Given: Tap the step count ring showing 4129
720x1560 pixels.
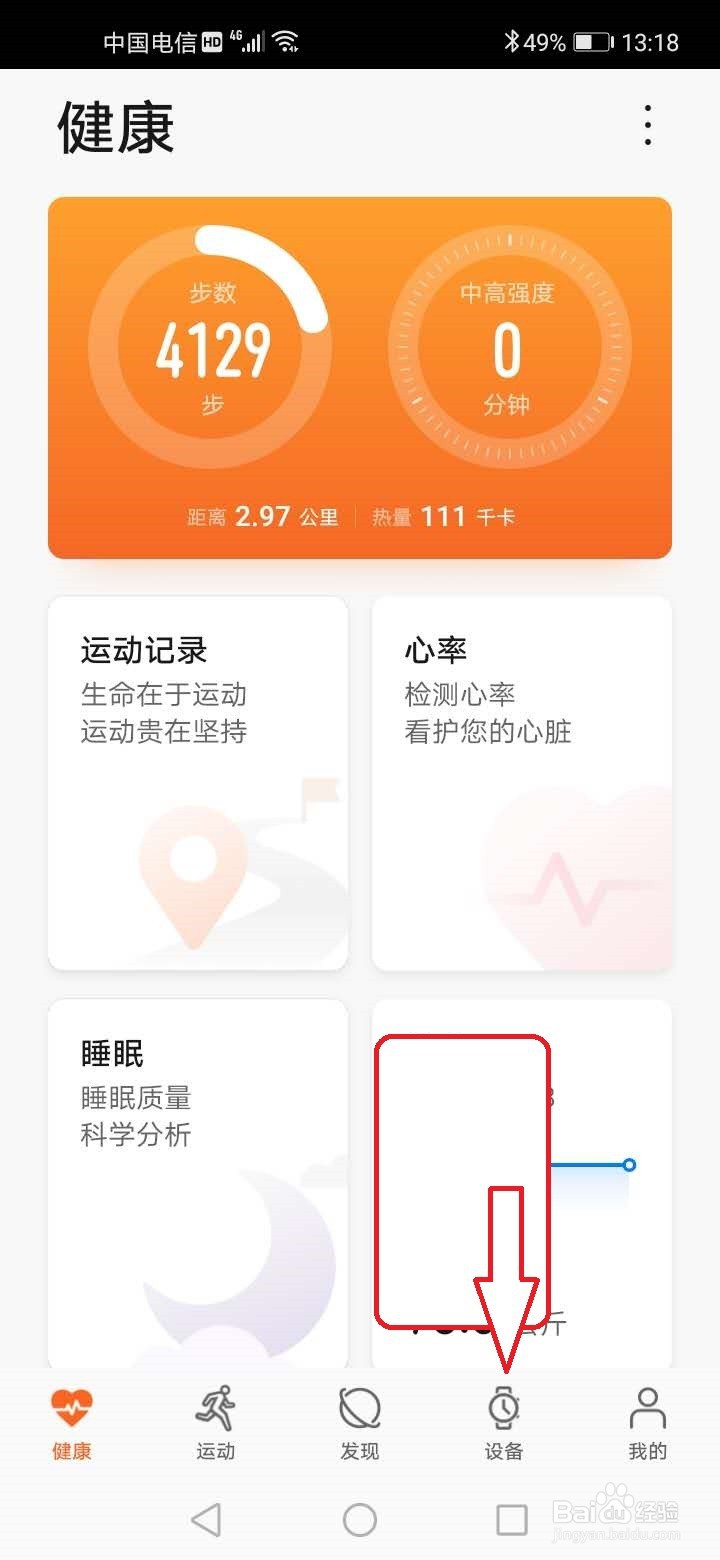Looking at the screenshot, I should [215, 345].
